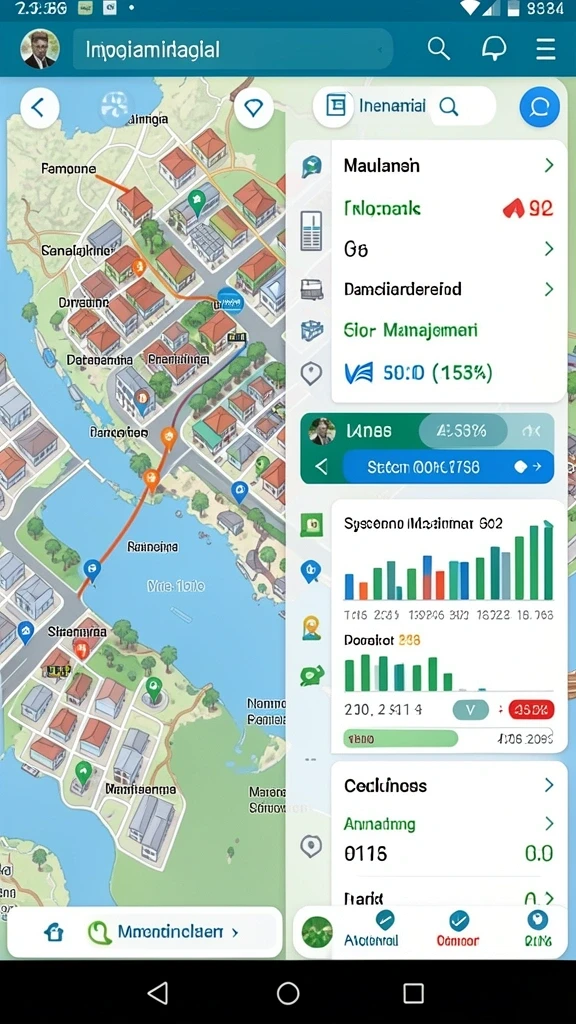Switch to the Atotenrail tab

pos(372,929)
